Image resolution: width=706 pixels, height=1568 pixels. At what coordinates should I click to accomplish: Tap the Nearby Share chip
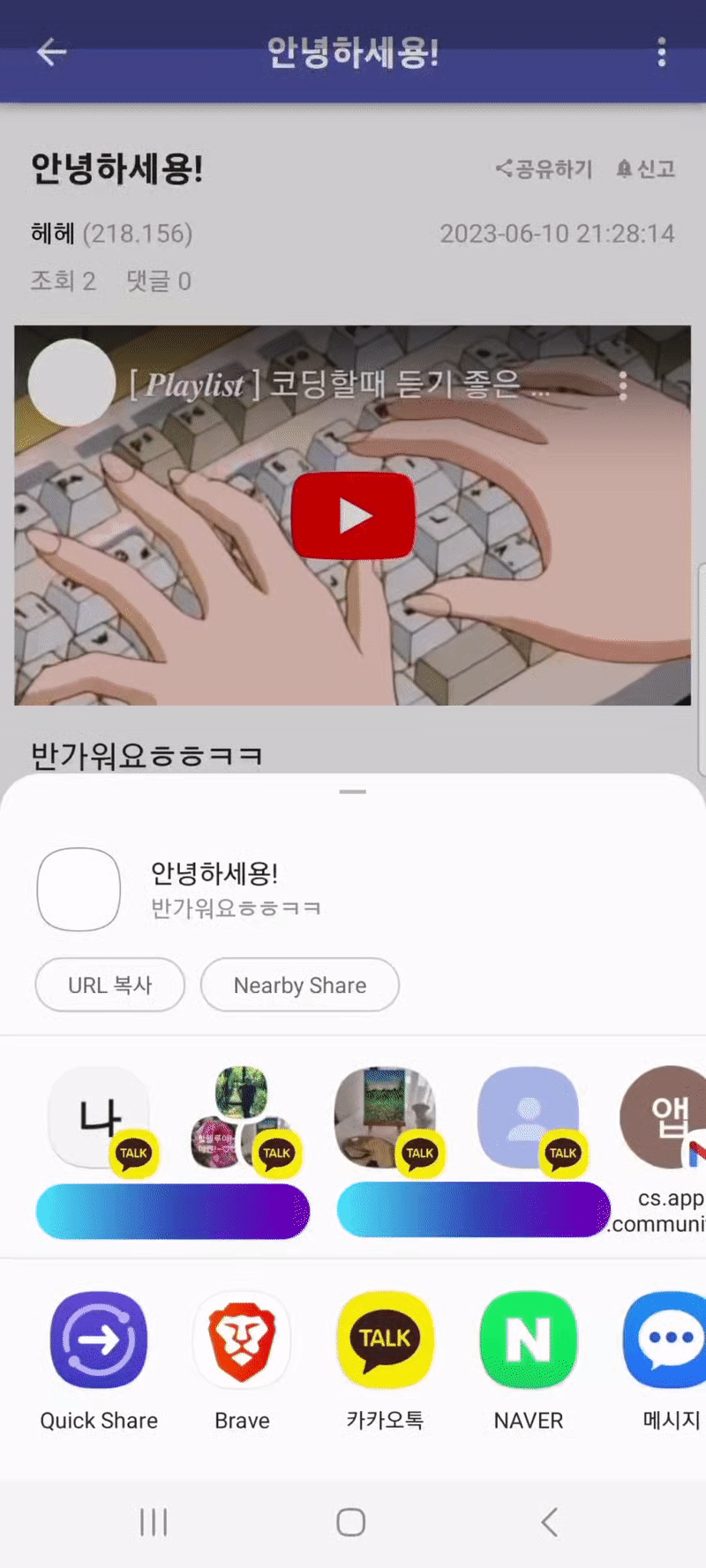(299, 985)
